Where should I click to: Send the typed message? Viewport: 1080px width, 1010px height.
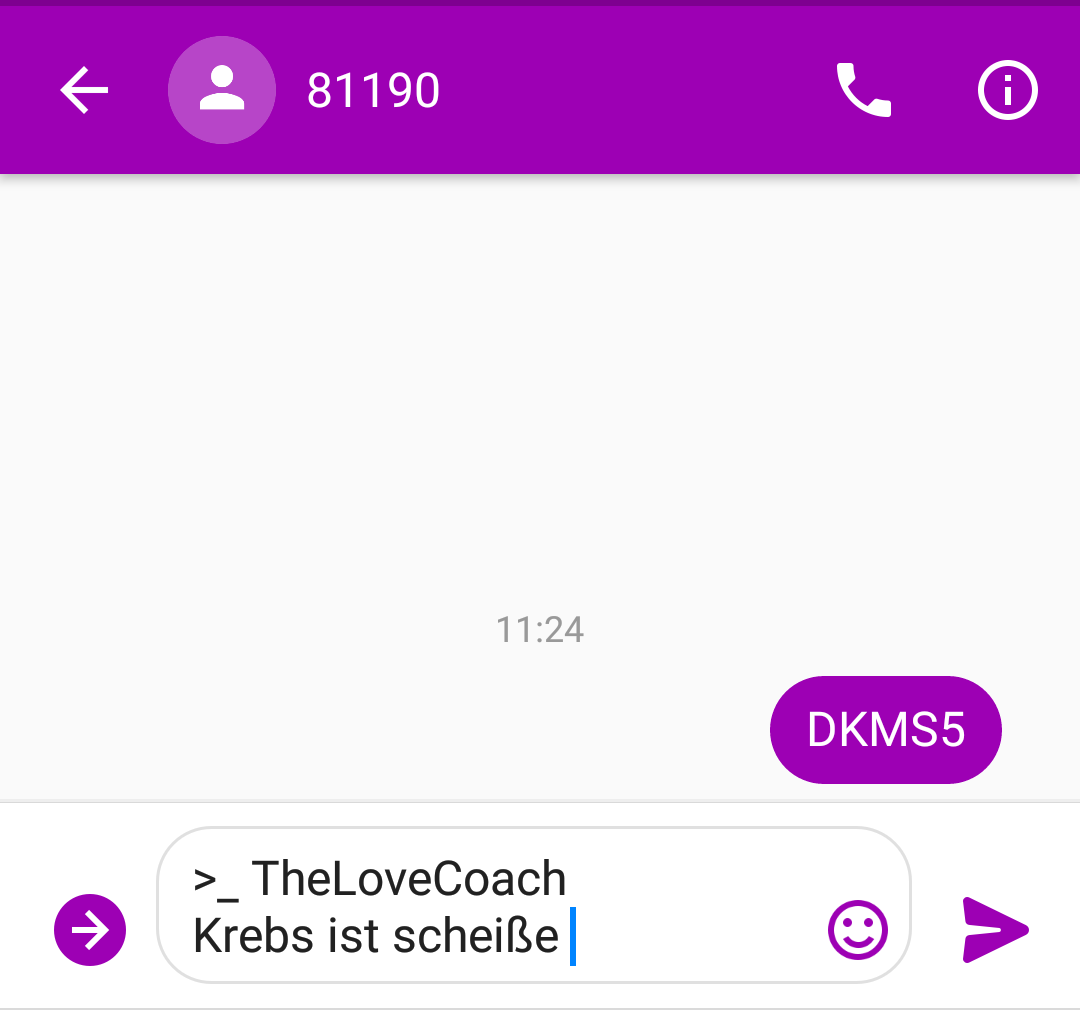coord(995,930)
